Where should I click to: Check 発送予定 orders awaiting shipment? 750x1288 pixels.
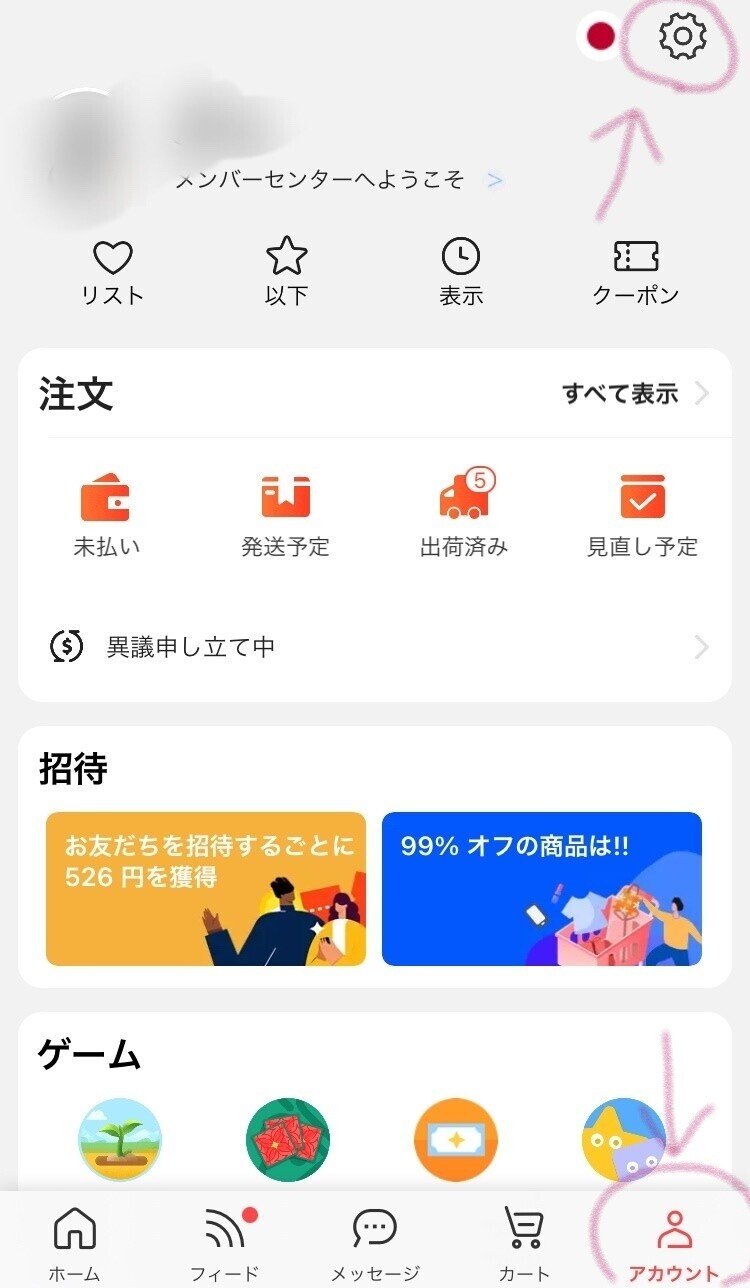click(285, 516)
